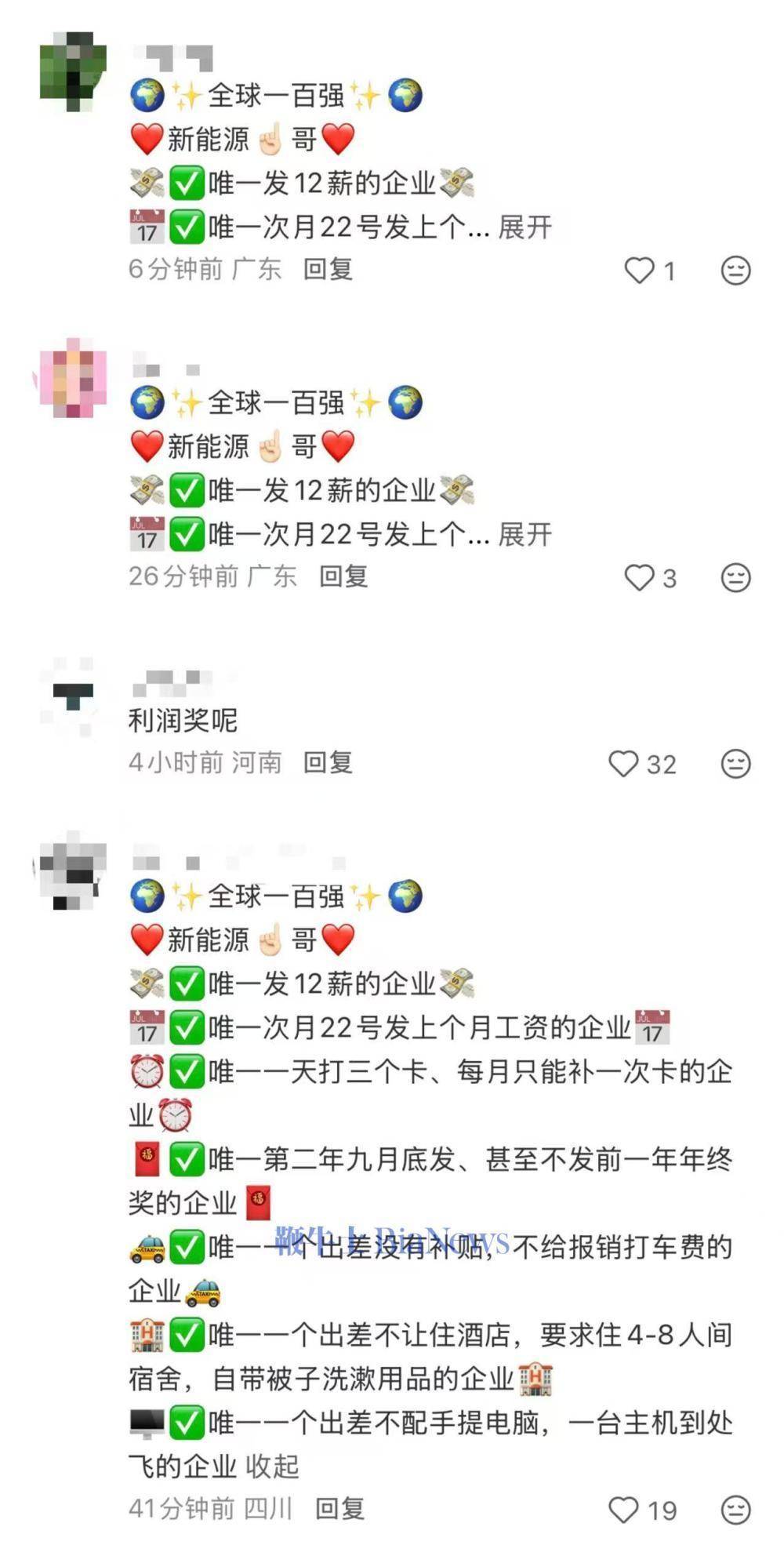784x1552 pixels.
Task: Expand the comment posted 6分钟前
Action: click(x=524, y=227)
